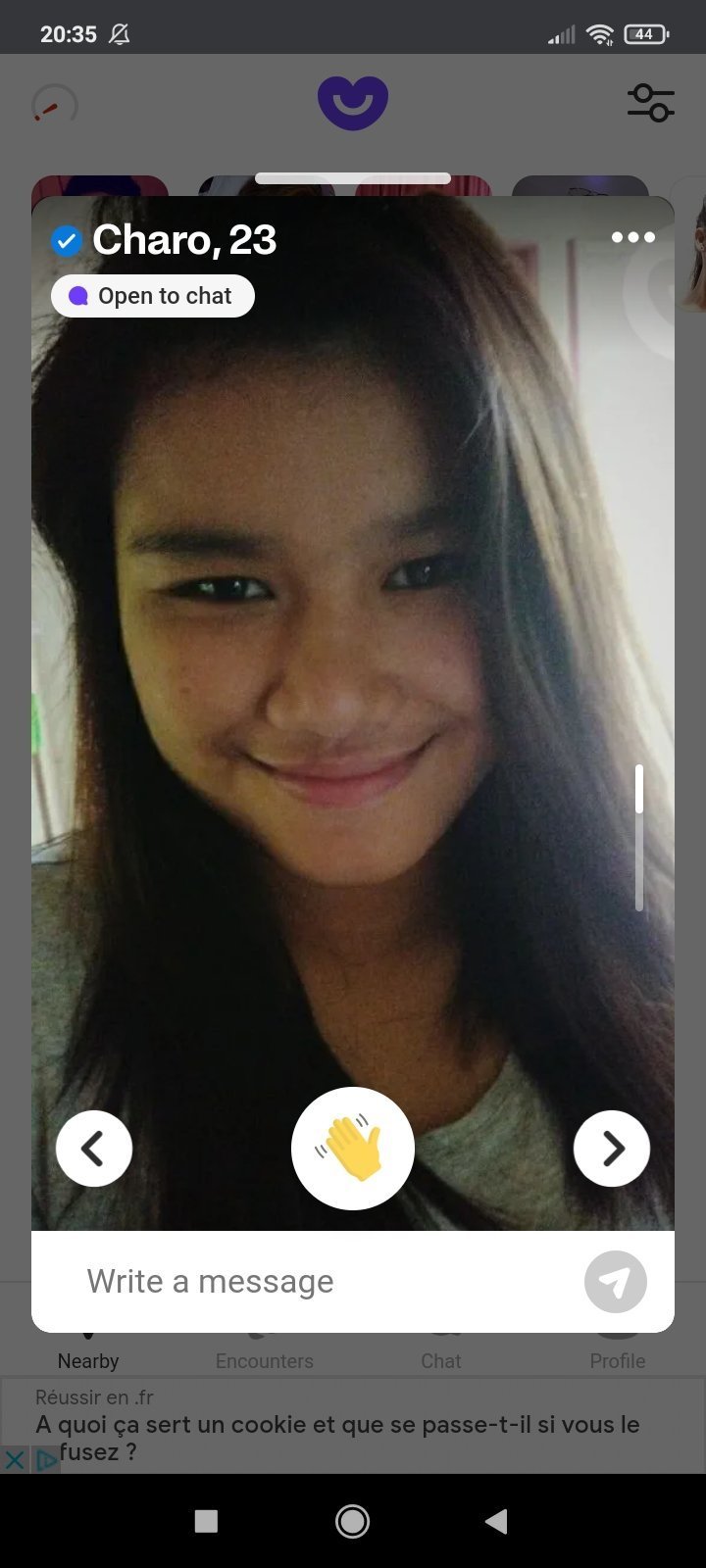Close the ad banner with X
This screenshot has height=1568, width=706.
click(x=15, y=1460)
